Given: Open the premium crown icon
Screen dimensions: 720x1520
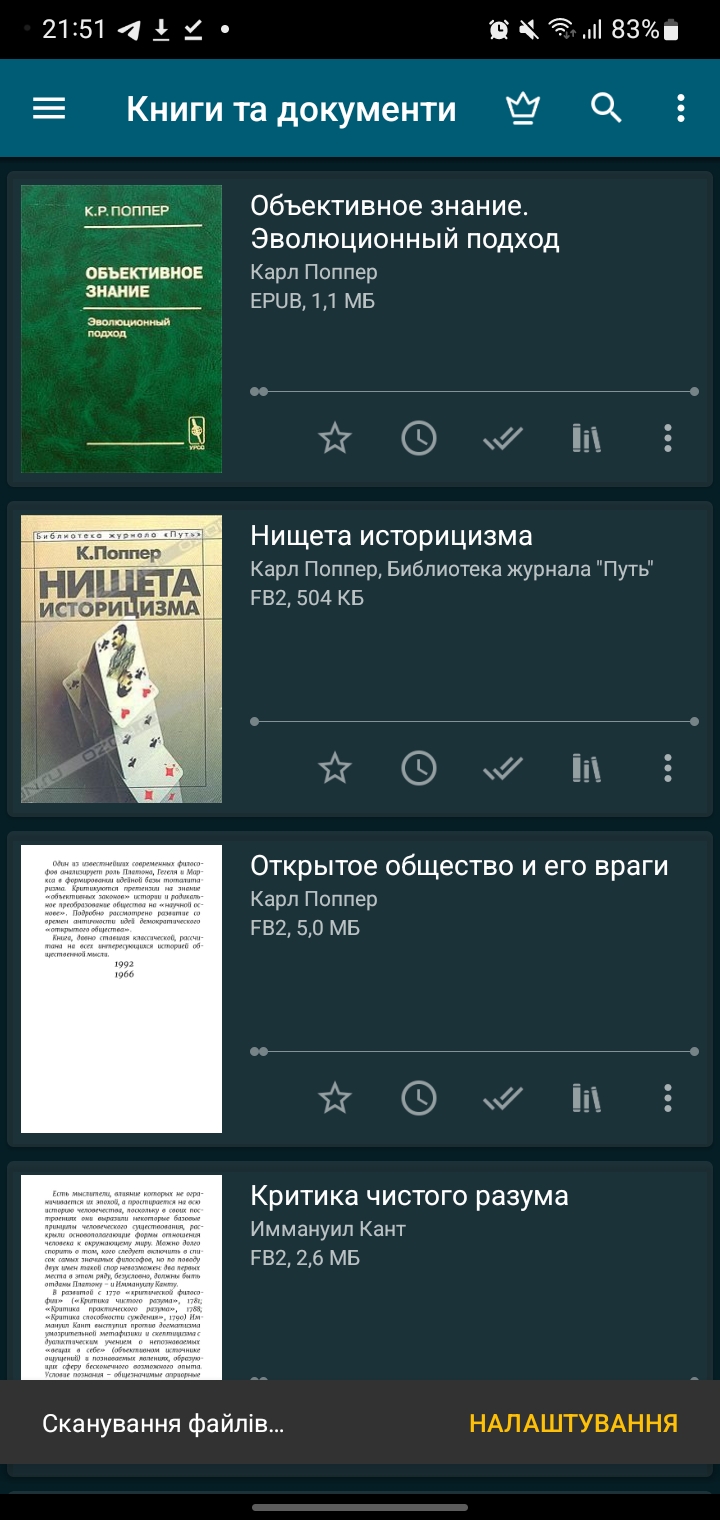Looking at the screenshot, I should (522, 108).
